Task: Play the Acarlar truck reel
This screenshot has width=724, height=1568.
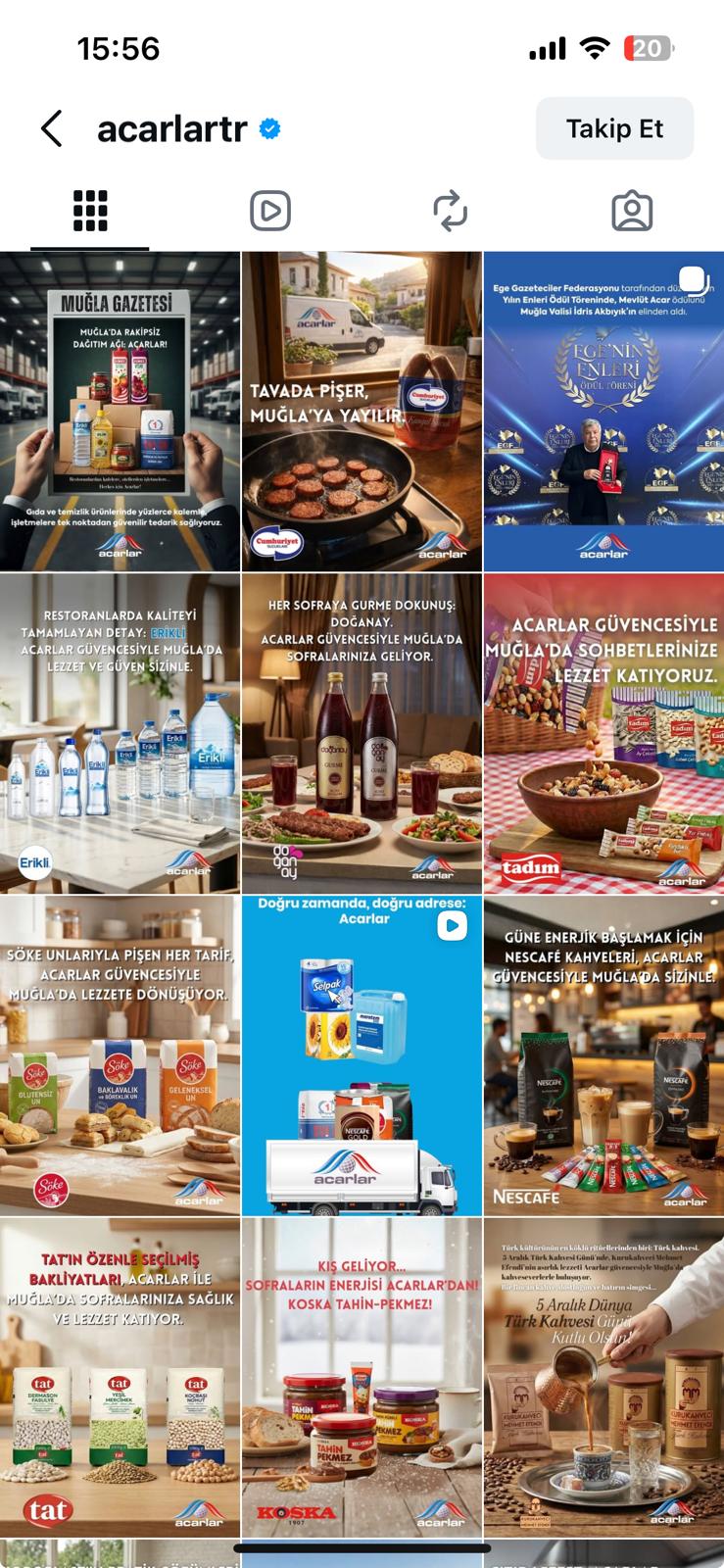Action: pos(362,1054)
